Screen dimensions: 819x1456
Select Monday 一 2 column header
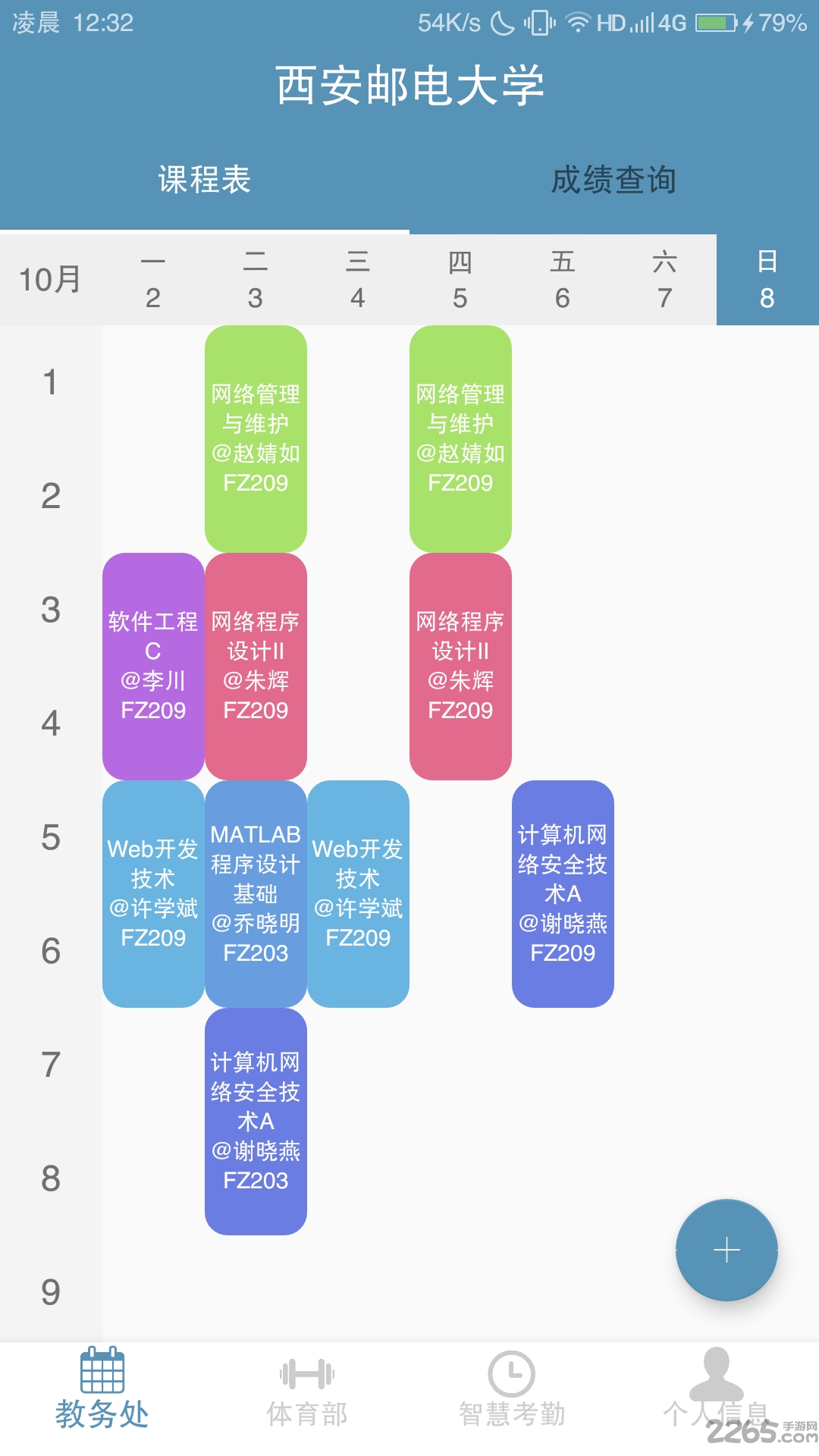click(x=153, y=279)
